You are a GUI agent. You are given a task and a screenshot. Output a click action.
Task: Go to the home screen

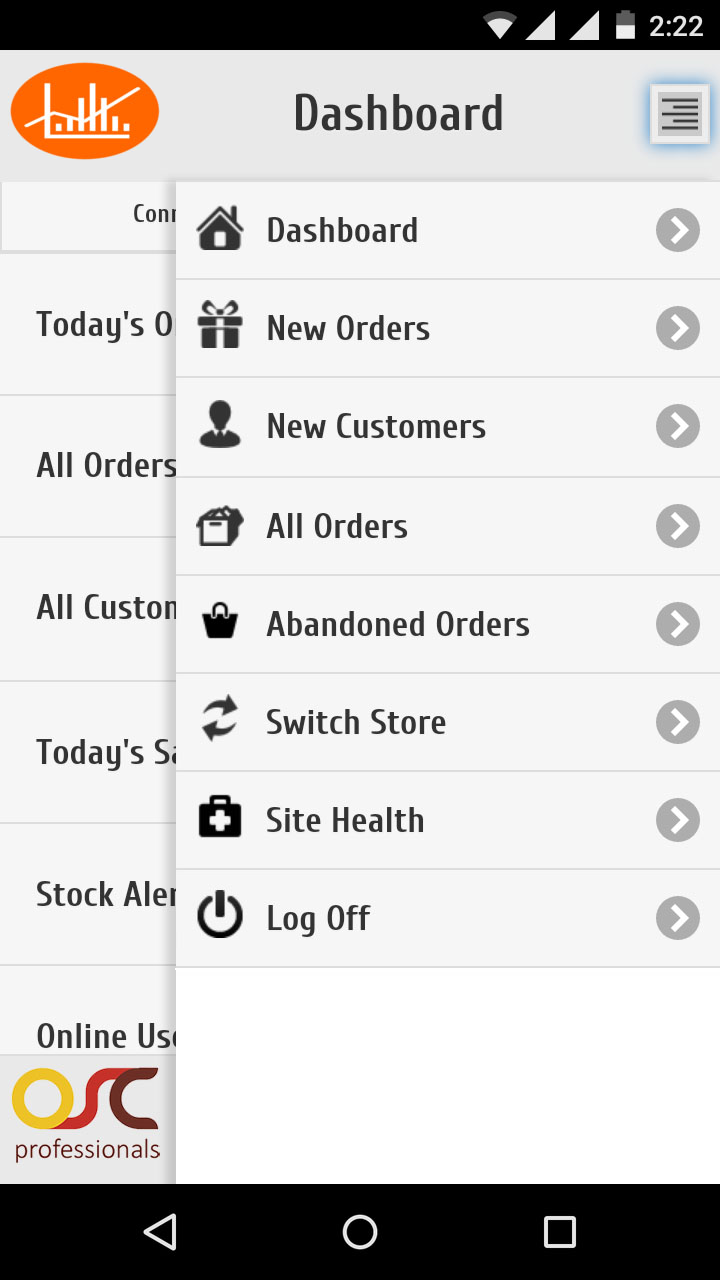tap(360, 1232)
